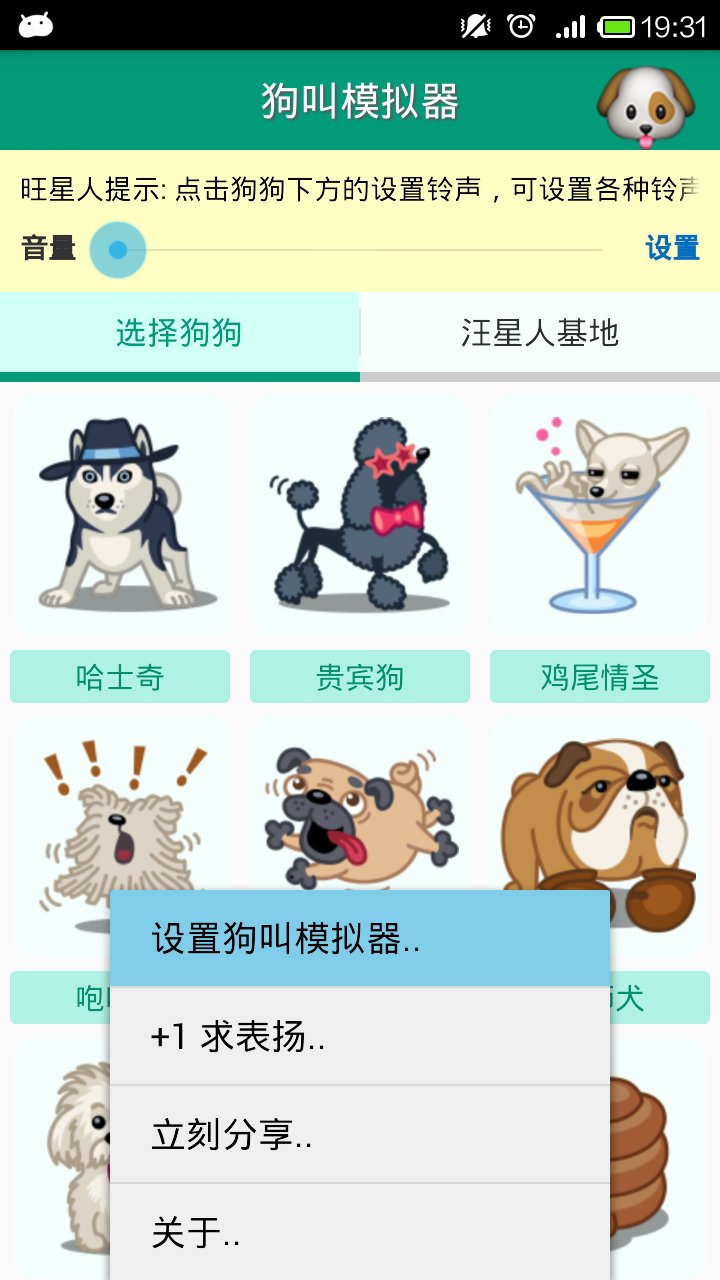Tap the puppy face icon in header
Screen dimensions: 720x1280
[645, 103]
